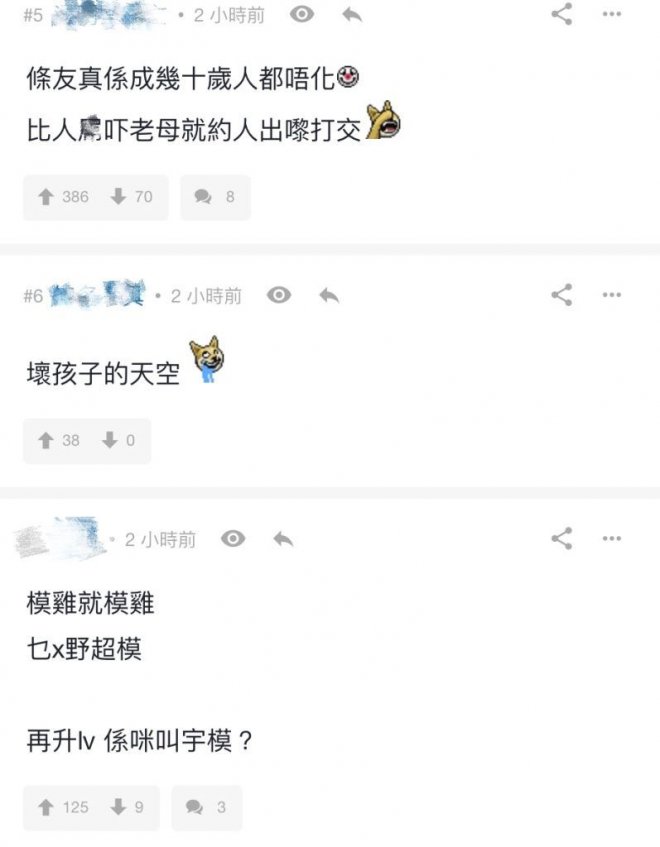The height and width of the screenshot is (847, 660).
Task: Tap the eye icon on 模雞就模雞 comment
Action: (233, 539)
